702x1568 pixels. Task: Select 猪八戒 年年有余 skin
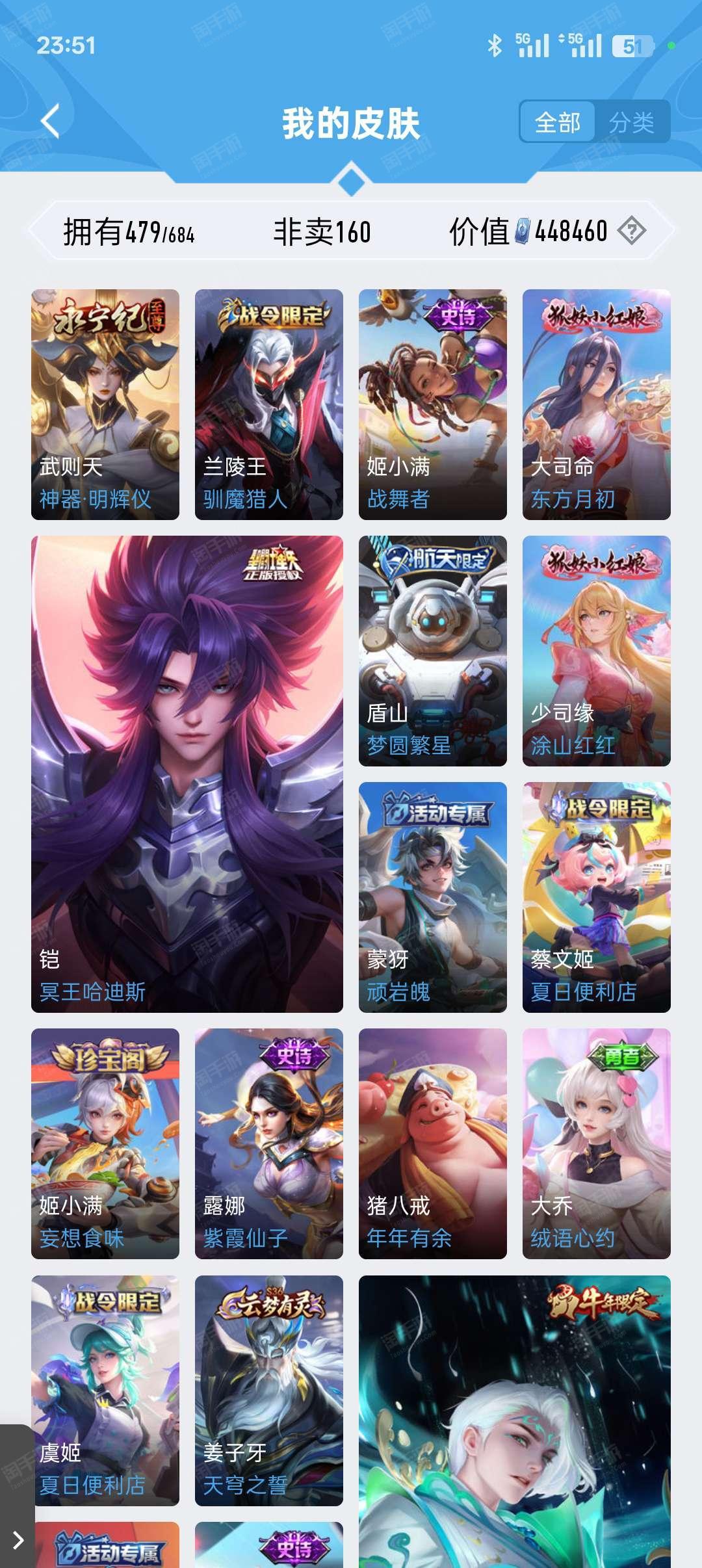point(433,1143)
